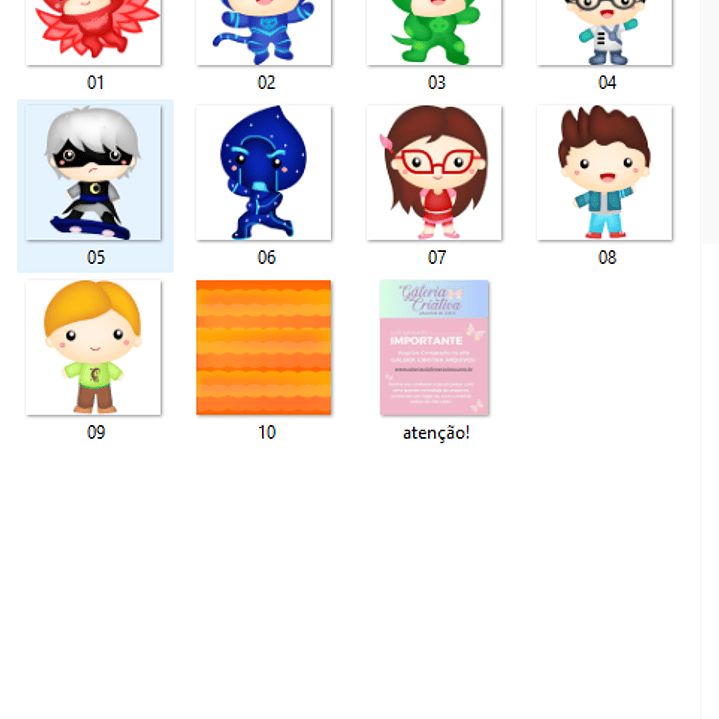Open the atenção! file
The width and height of the screenshot is (719, 719).
pyautogui.click(x=435, y=347)
